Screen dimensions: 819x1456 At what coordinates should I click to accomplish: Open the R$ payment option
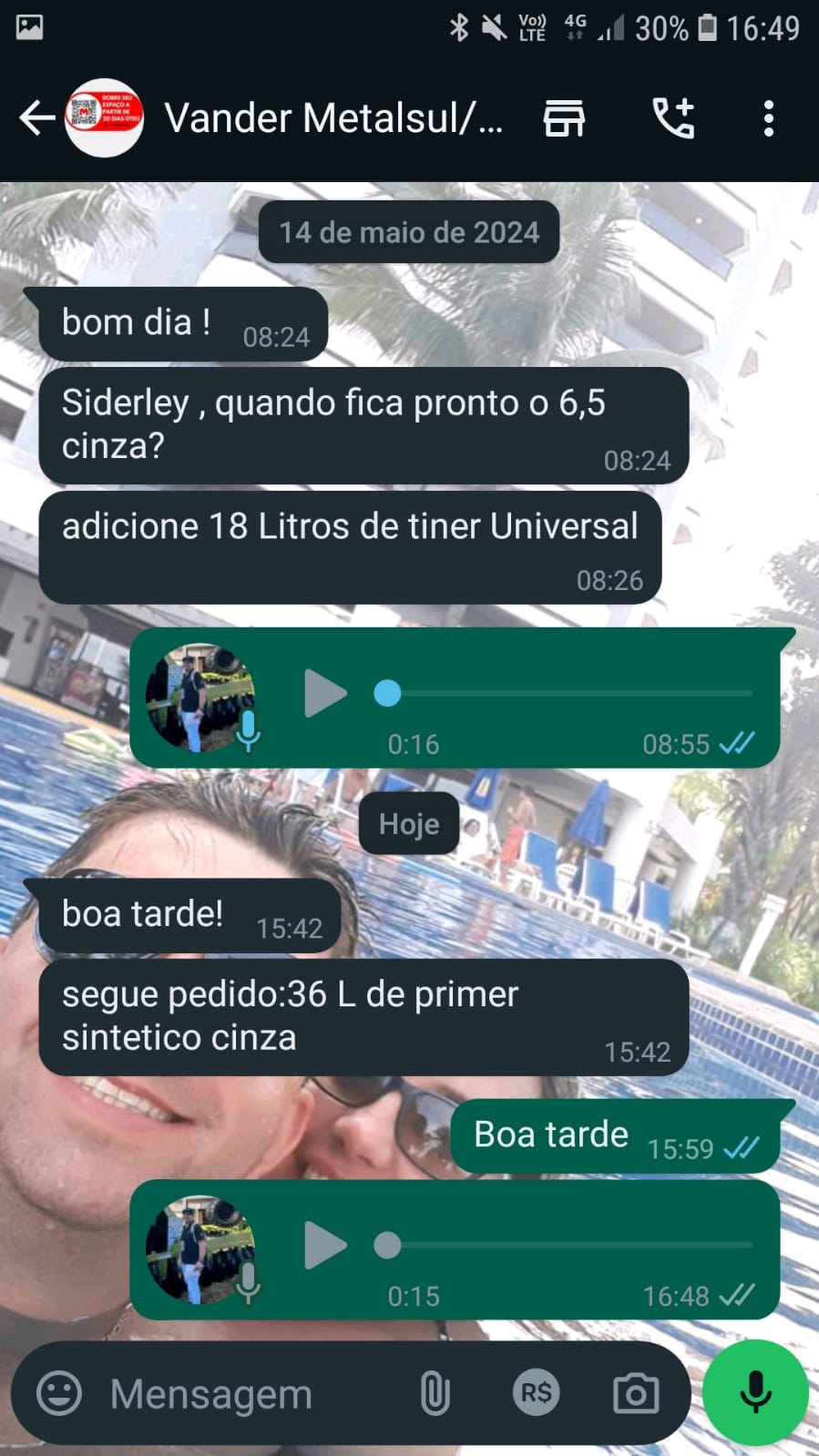click(x=536, y=1393)
